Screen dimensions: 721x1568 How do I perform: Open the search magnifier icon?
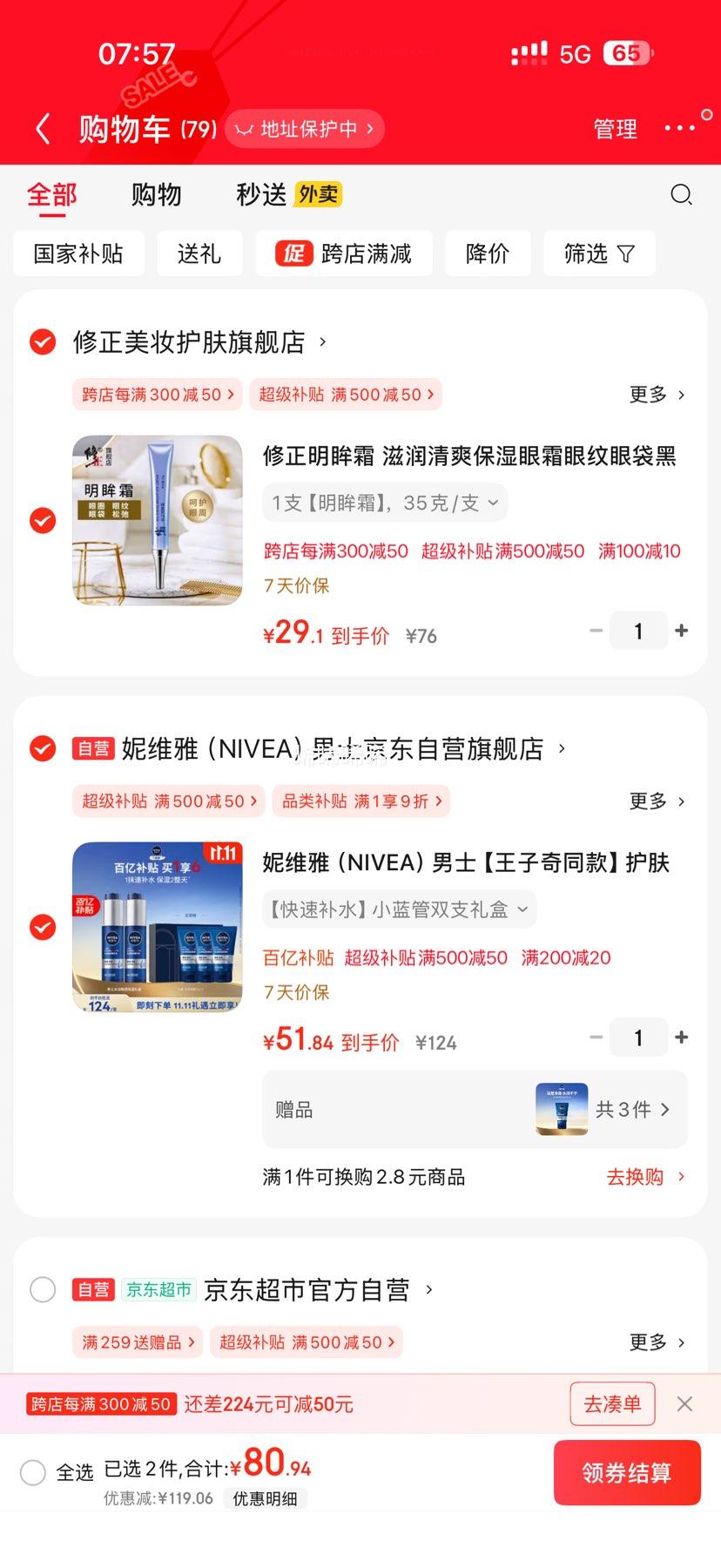[681, 194]
